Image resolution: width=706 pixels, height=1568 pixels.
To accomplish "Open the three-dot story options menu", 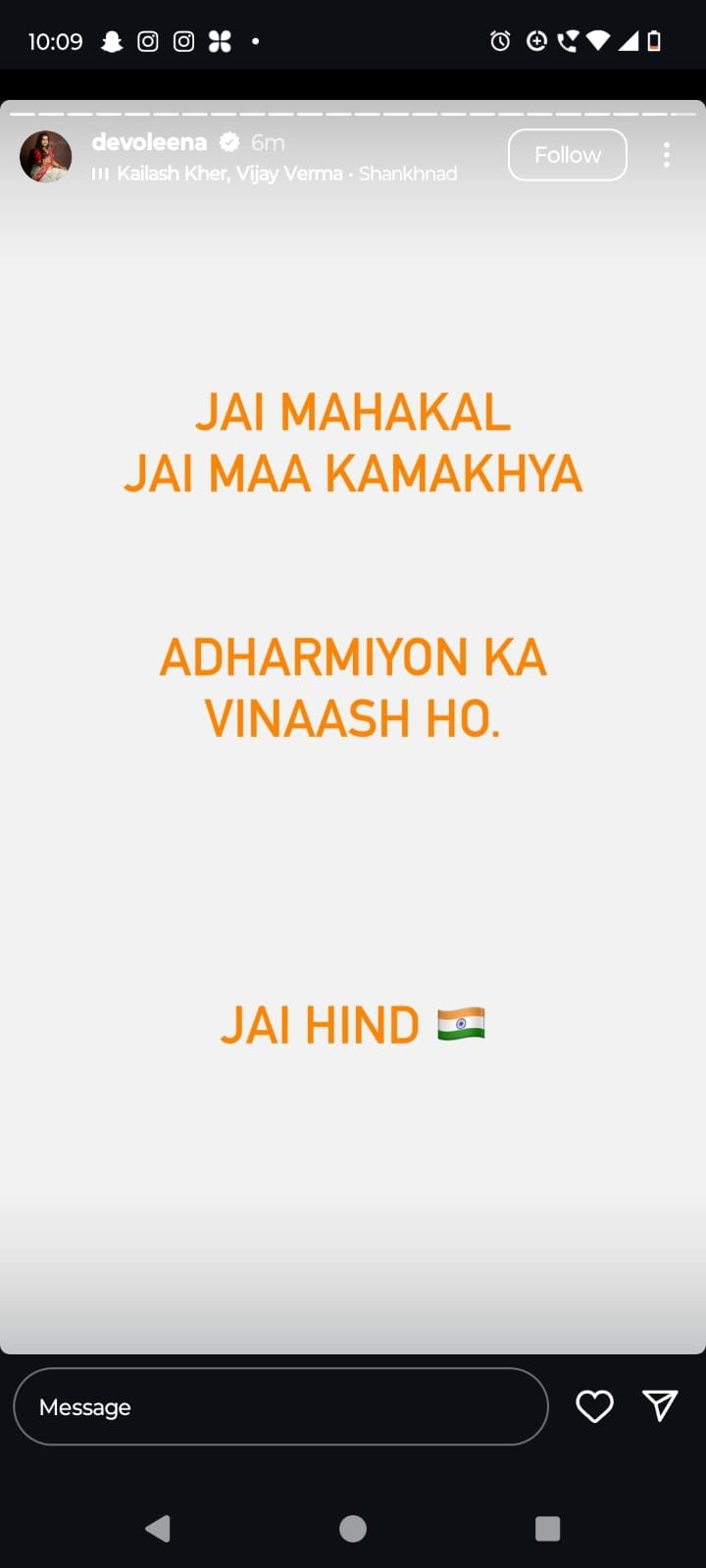I will click(667, 155).
